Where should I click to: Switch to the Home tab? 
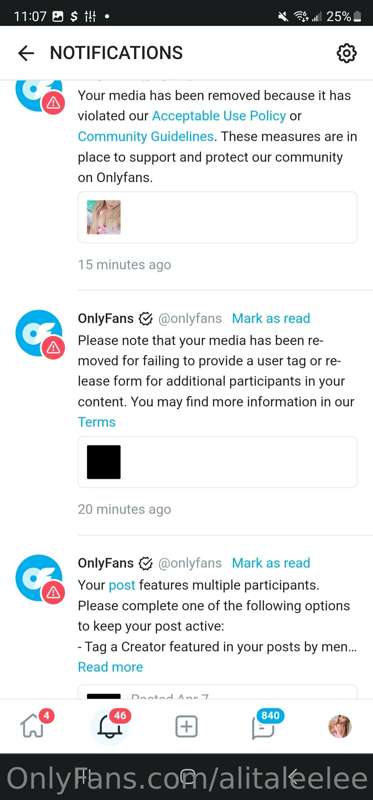[34, 726]
